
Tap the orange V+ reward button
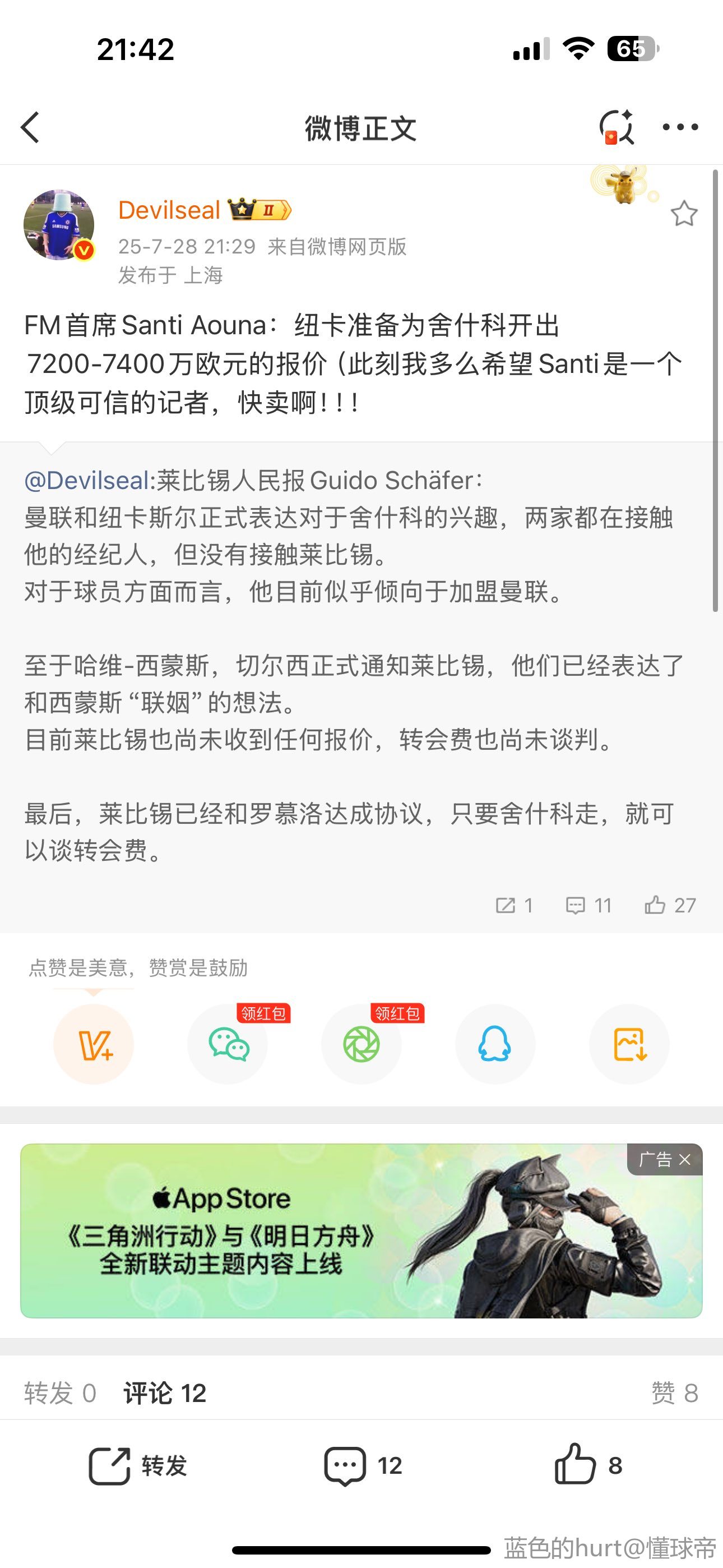[94, 1044]
